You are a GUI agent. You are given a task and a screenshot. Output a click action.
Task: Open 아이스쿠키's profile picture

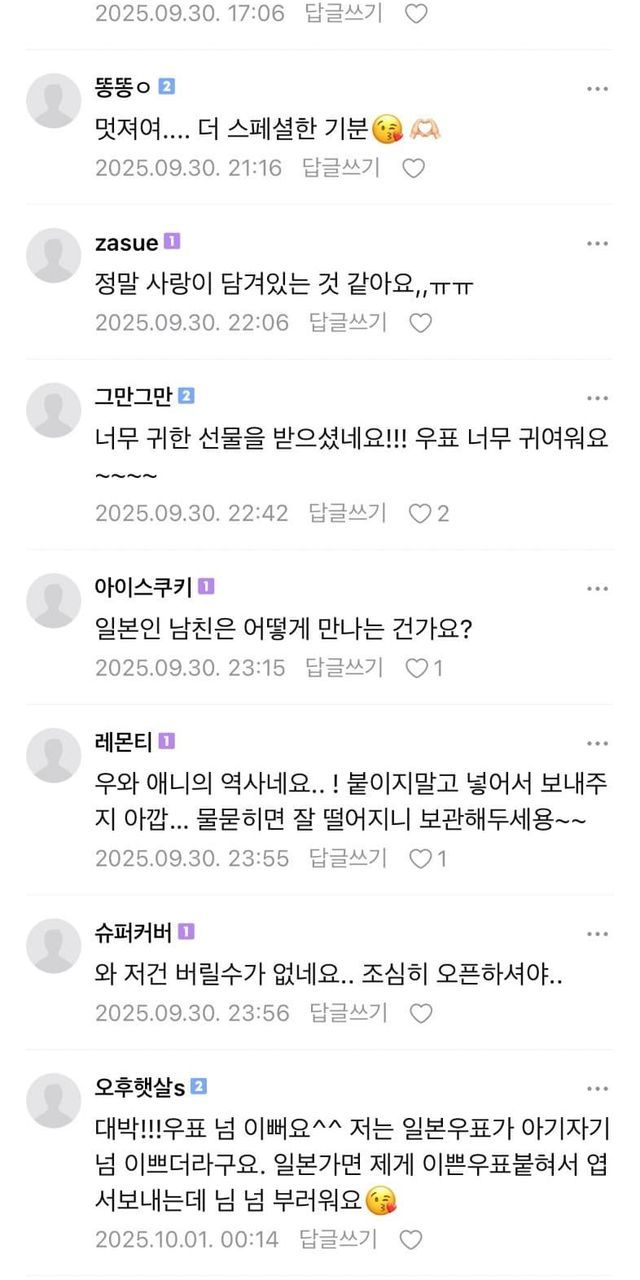tap(53, 600)
